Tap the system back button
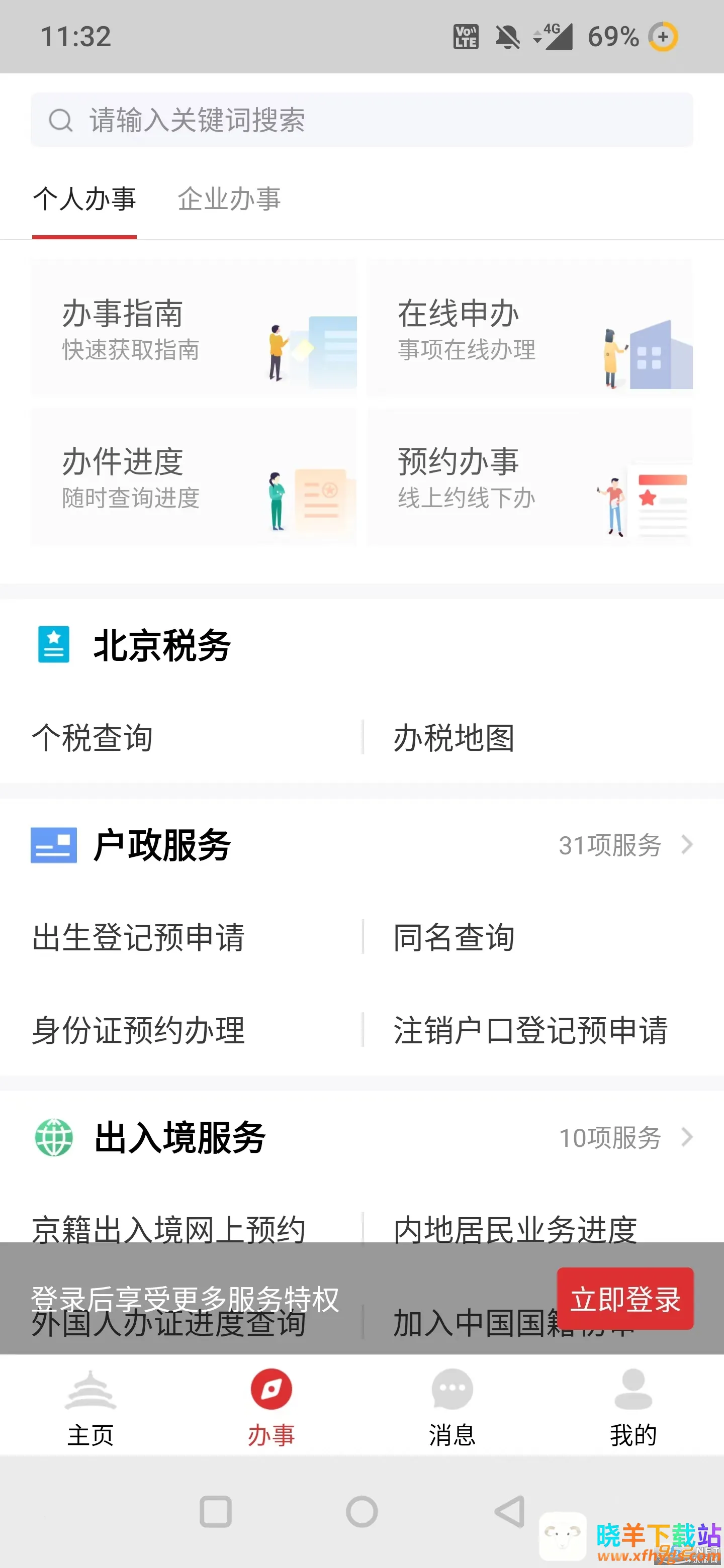This screenshot has height=1568, width=724. tap(510, 1511)
